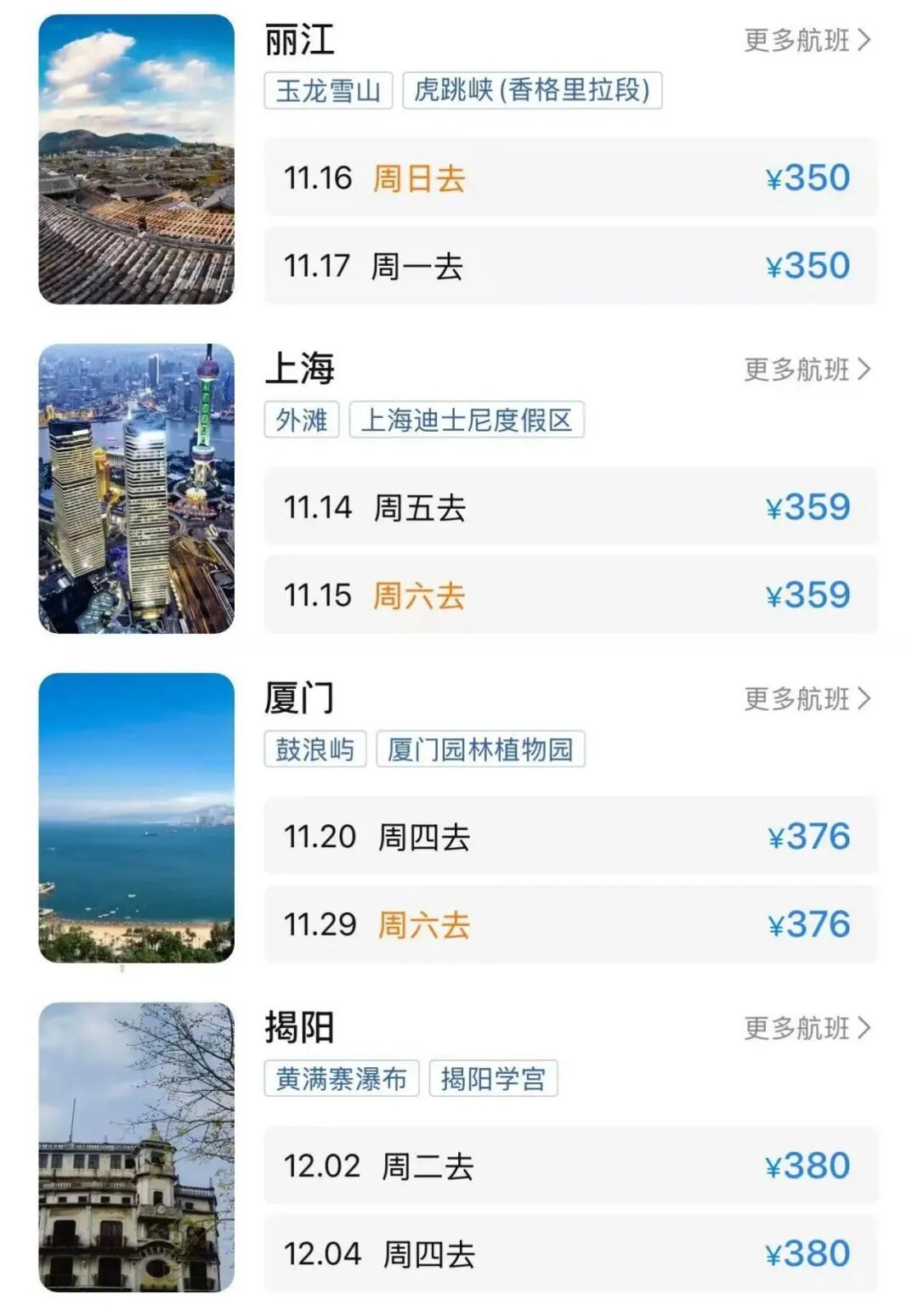Tap the 虎跳峡 (香格里拉段) tag
This screenshot has width=918, height=1316.
531,91
